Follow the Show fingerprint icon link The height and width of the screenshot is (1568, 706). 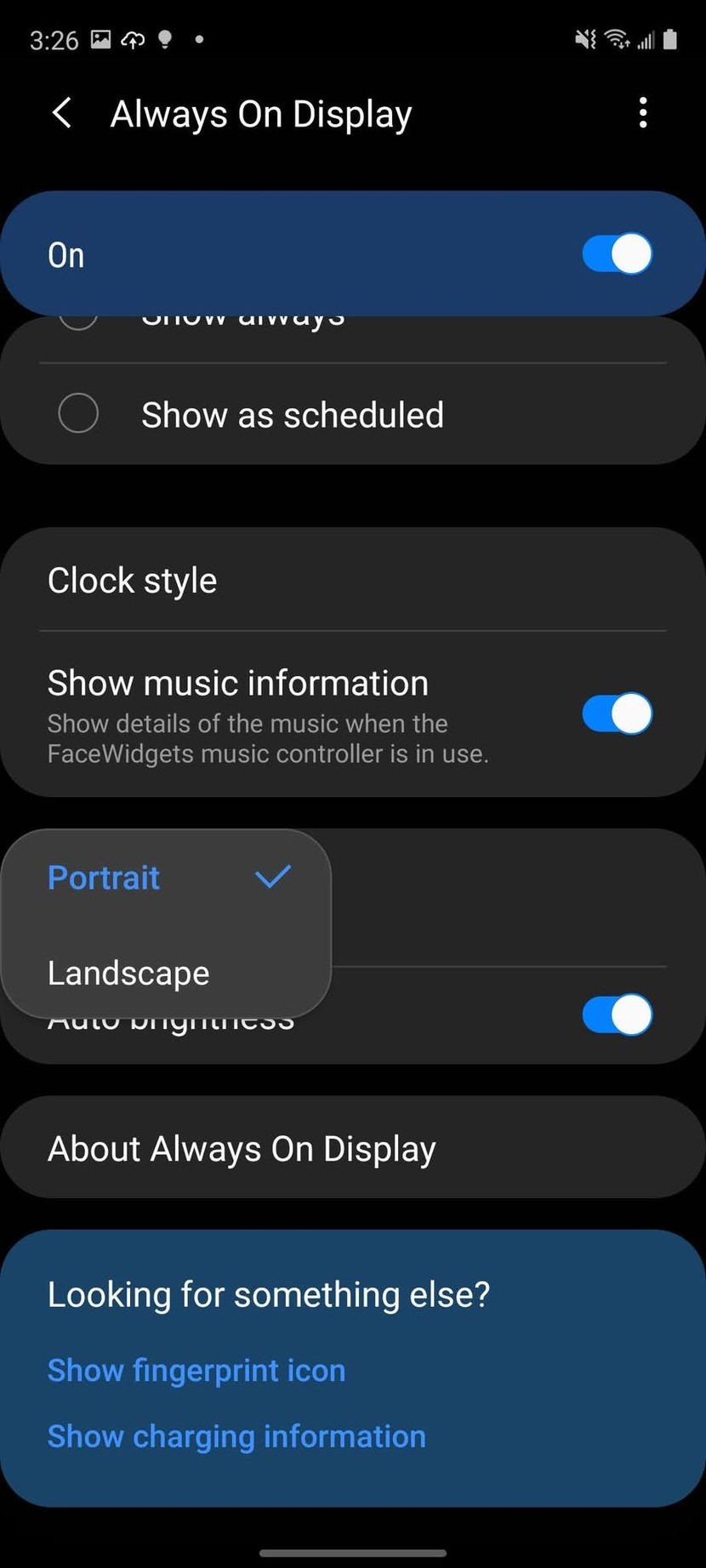(x=196, y=1370)
